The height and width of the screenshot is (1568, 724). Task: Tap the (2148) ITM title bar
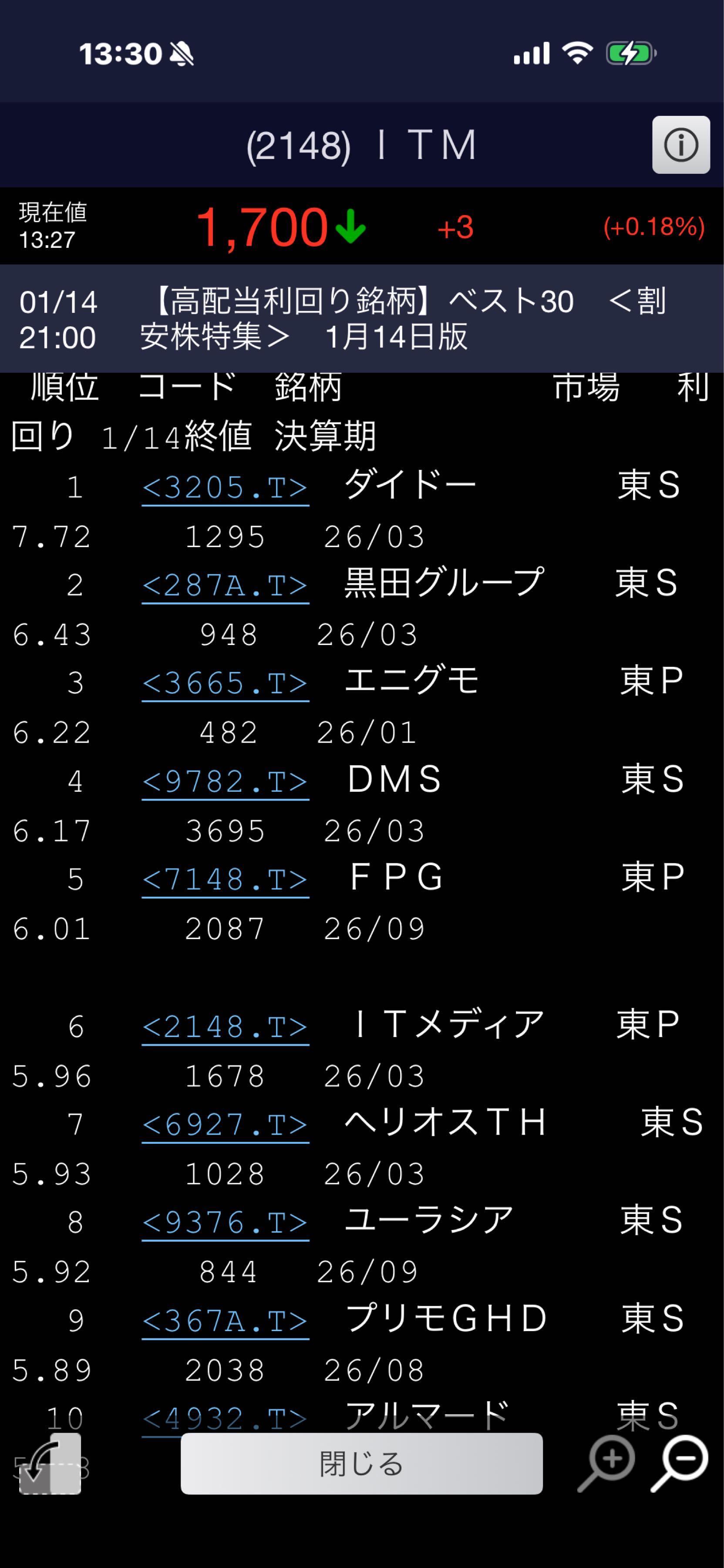tap(362, 145)
